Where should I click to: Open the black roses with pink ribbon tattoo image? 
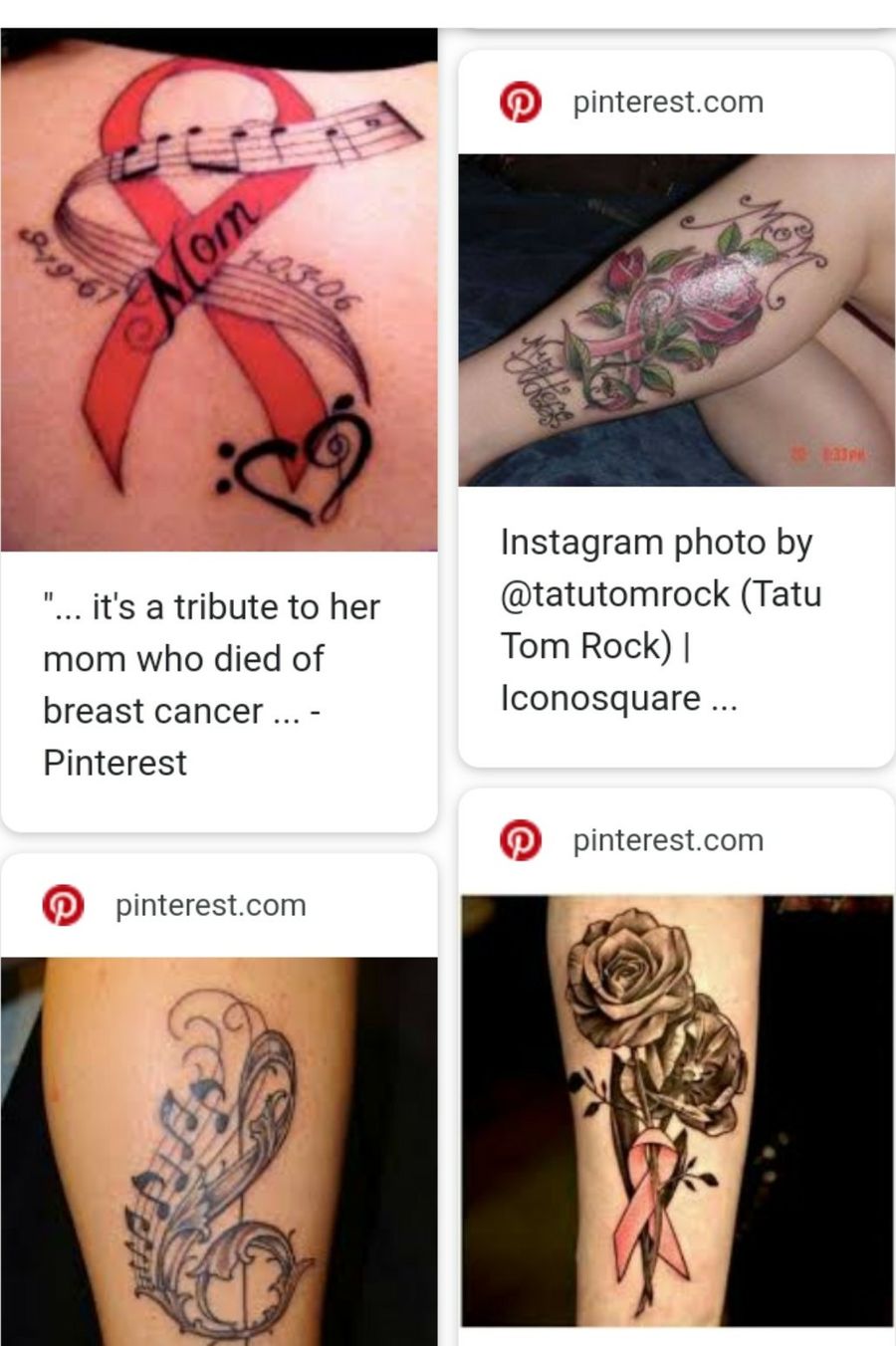coord(677,1110)
